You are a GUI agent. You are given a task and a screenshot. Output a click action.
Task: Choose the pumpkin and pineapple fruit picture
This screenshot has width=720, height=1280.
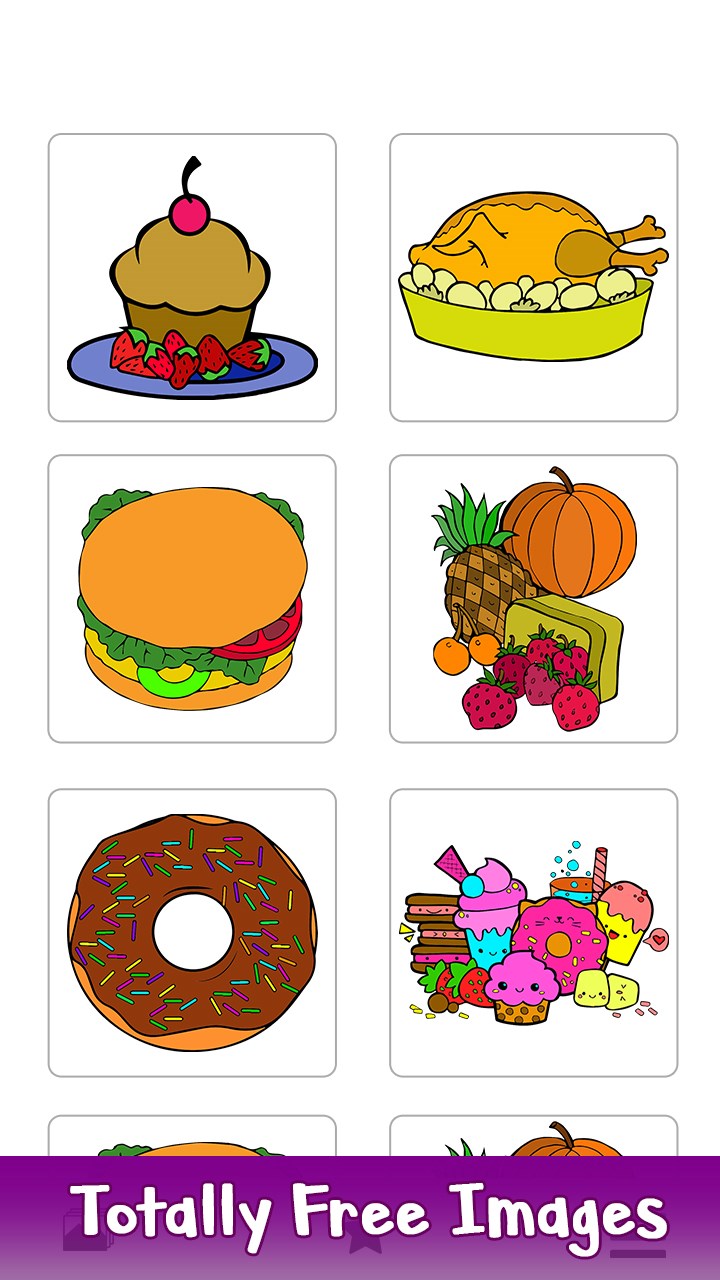coord(533,599)
